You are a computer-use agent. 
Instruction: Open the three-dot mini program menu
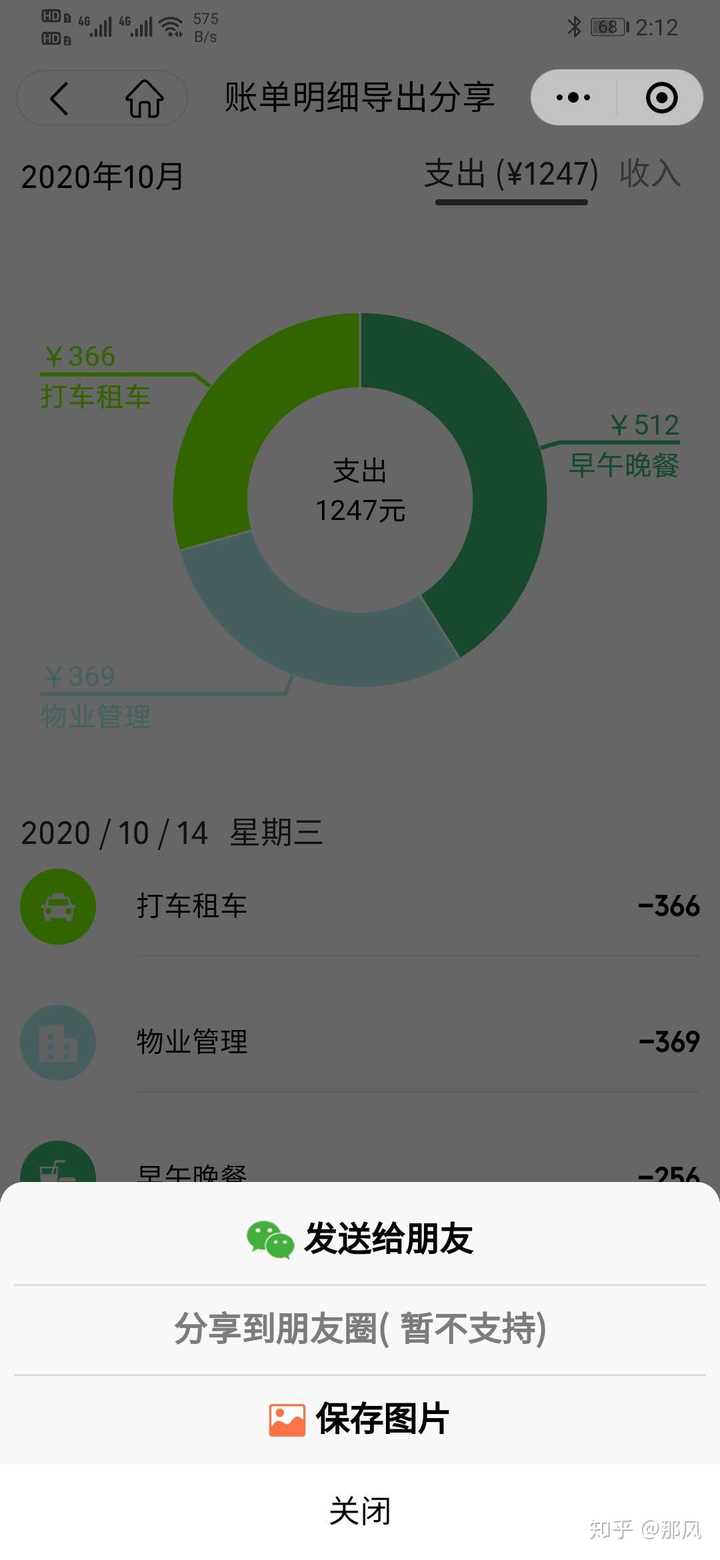(573, 98)
